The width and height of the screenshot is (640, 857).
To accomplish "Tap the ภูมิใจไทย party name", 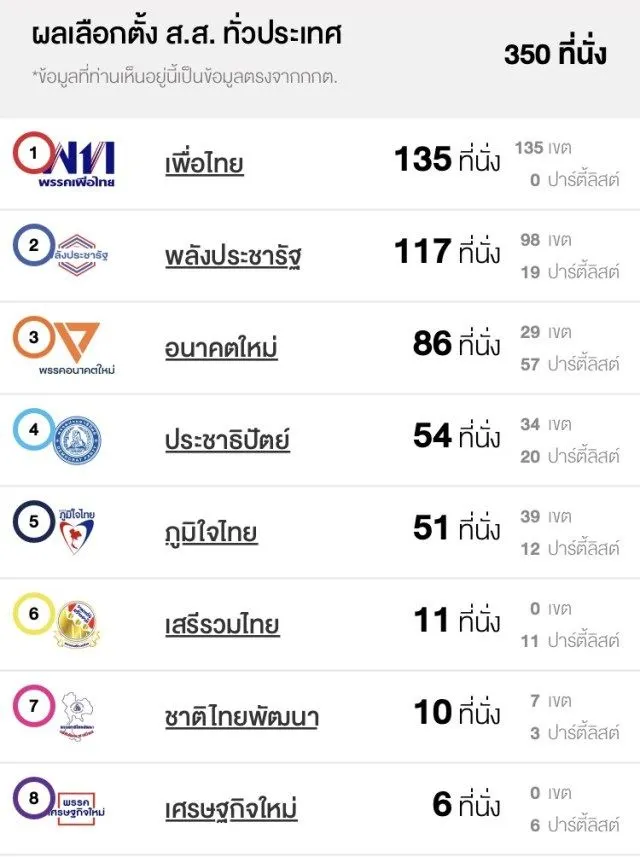I will [211, 531].
